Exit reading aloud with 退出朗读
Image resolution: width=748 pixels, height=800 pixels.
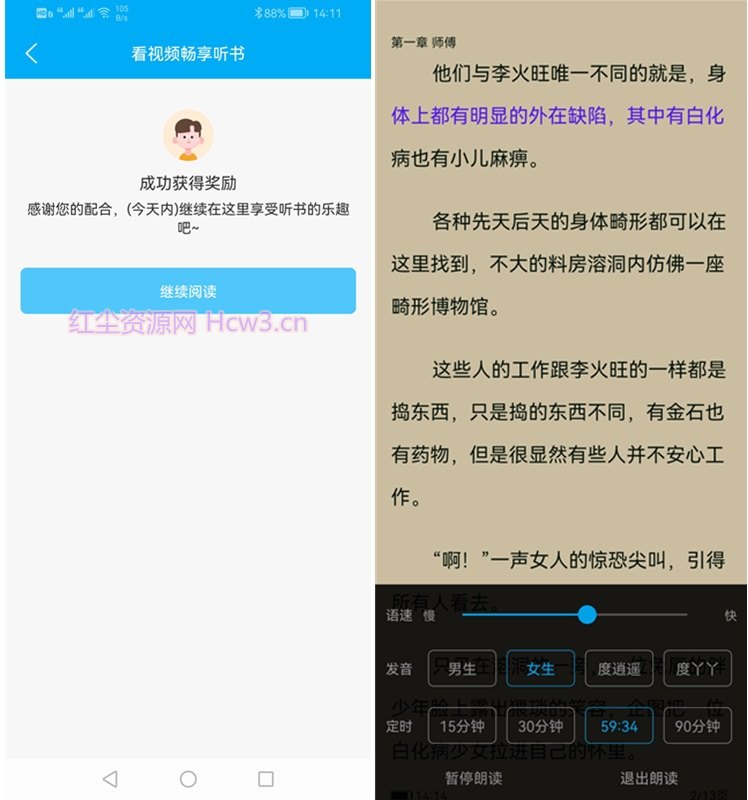[x=648, y=777]
